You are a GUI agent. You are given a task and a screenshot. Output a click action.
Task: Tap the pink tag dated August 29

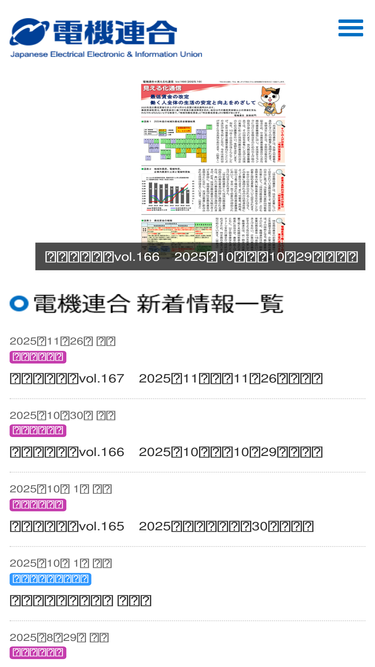click(x=38, y=653)
